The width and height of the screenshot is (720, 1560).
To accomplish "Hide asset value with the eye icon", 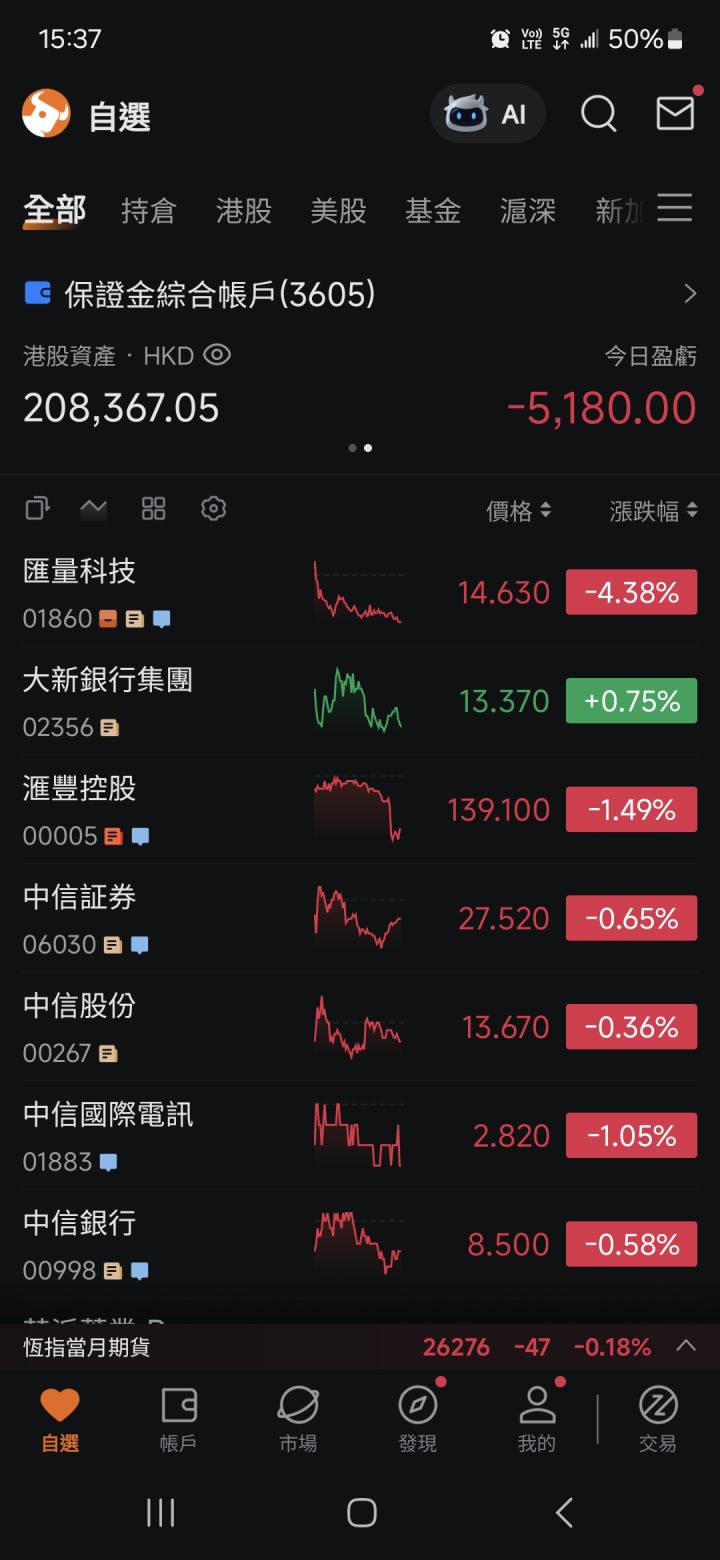I will click(x=217, y=355).
